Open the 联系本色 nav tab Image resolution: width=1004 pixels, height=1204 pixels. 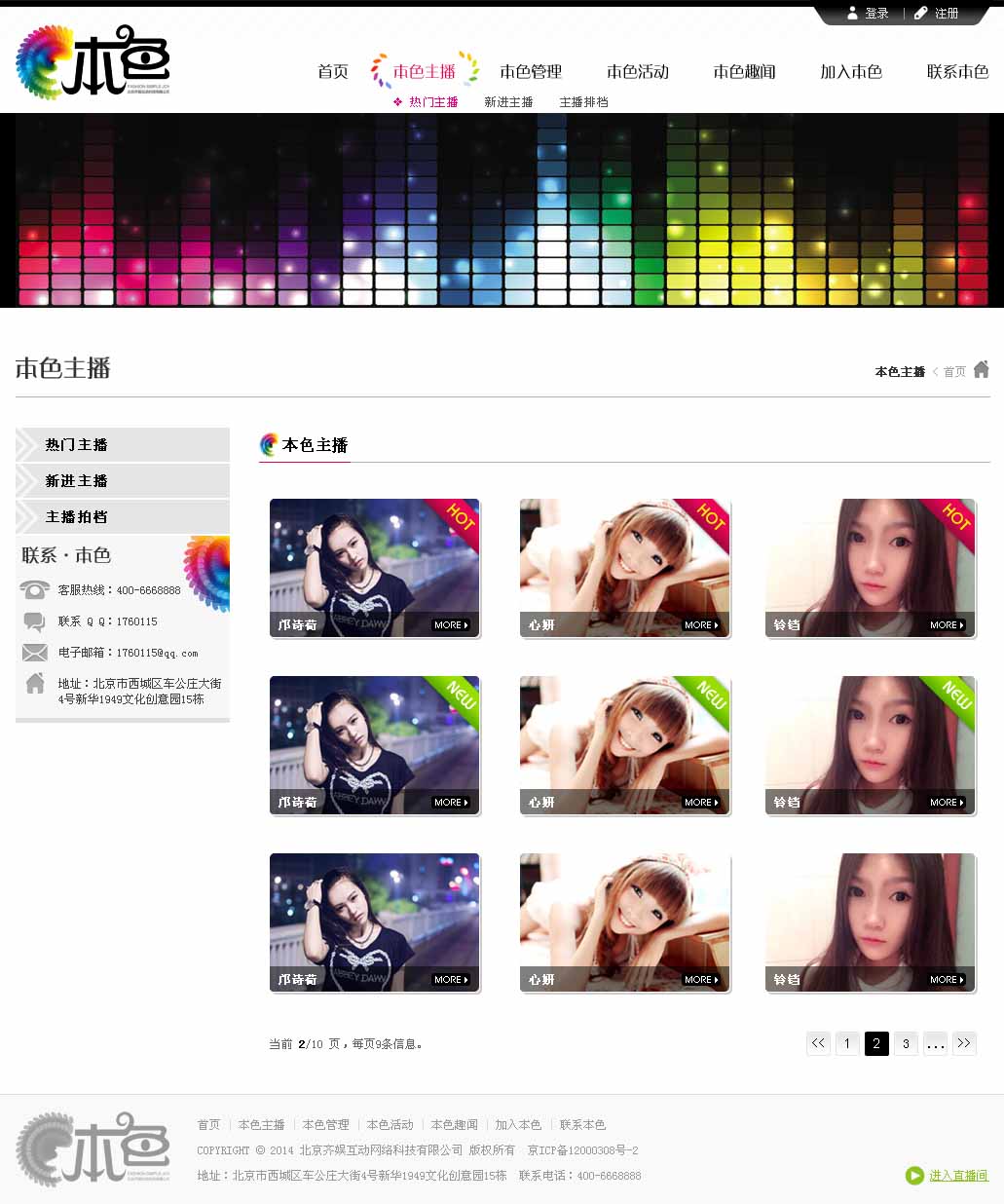click(x=957, y=71)
